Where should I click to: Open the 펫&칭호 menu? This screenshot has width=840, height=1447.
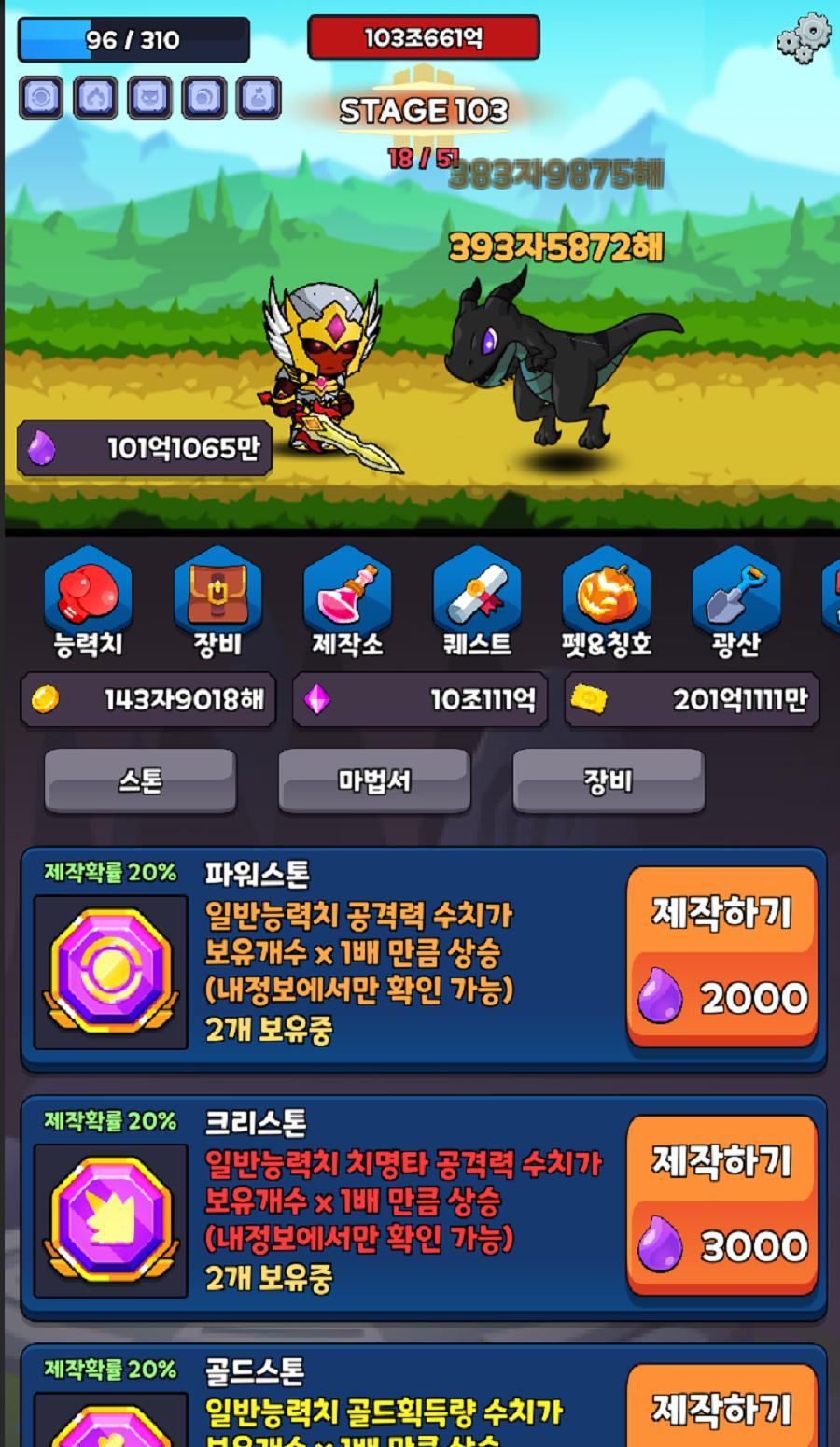[x=607, y=602]
